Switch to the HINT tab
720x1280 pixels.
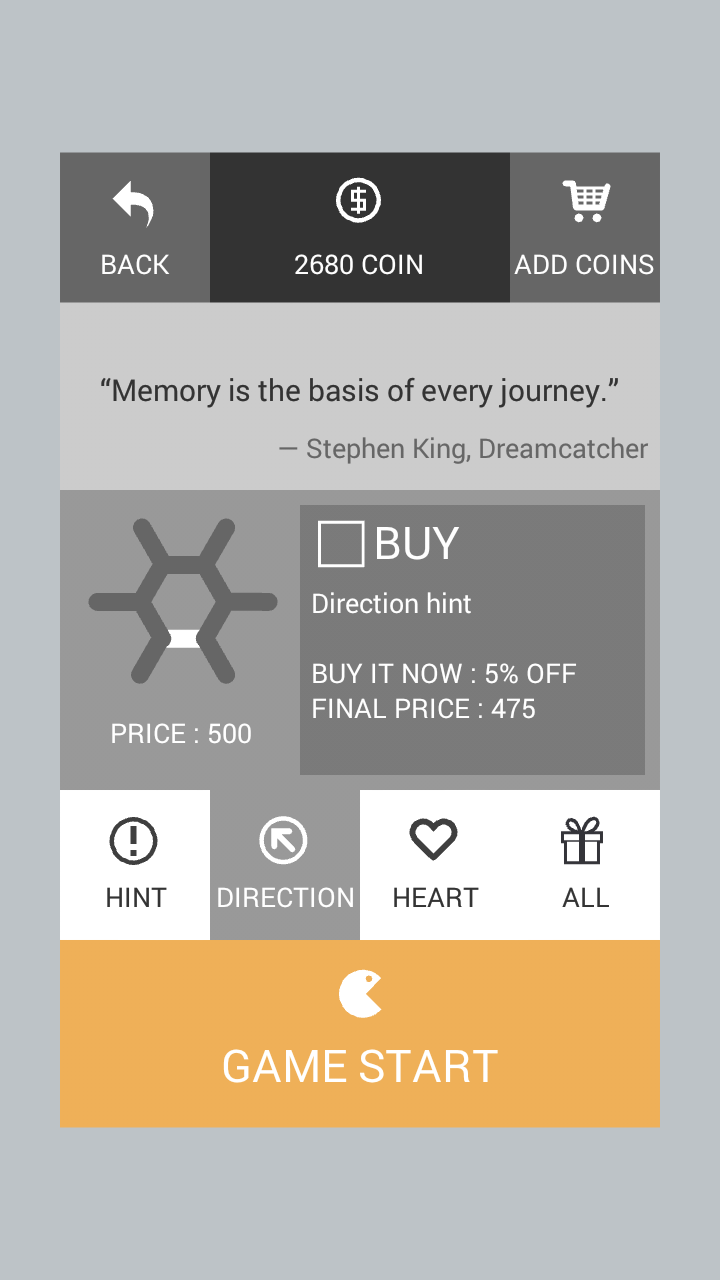click(135, 865)
